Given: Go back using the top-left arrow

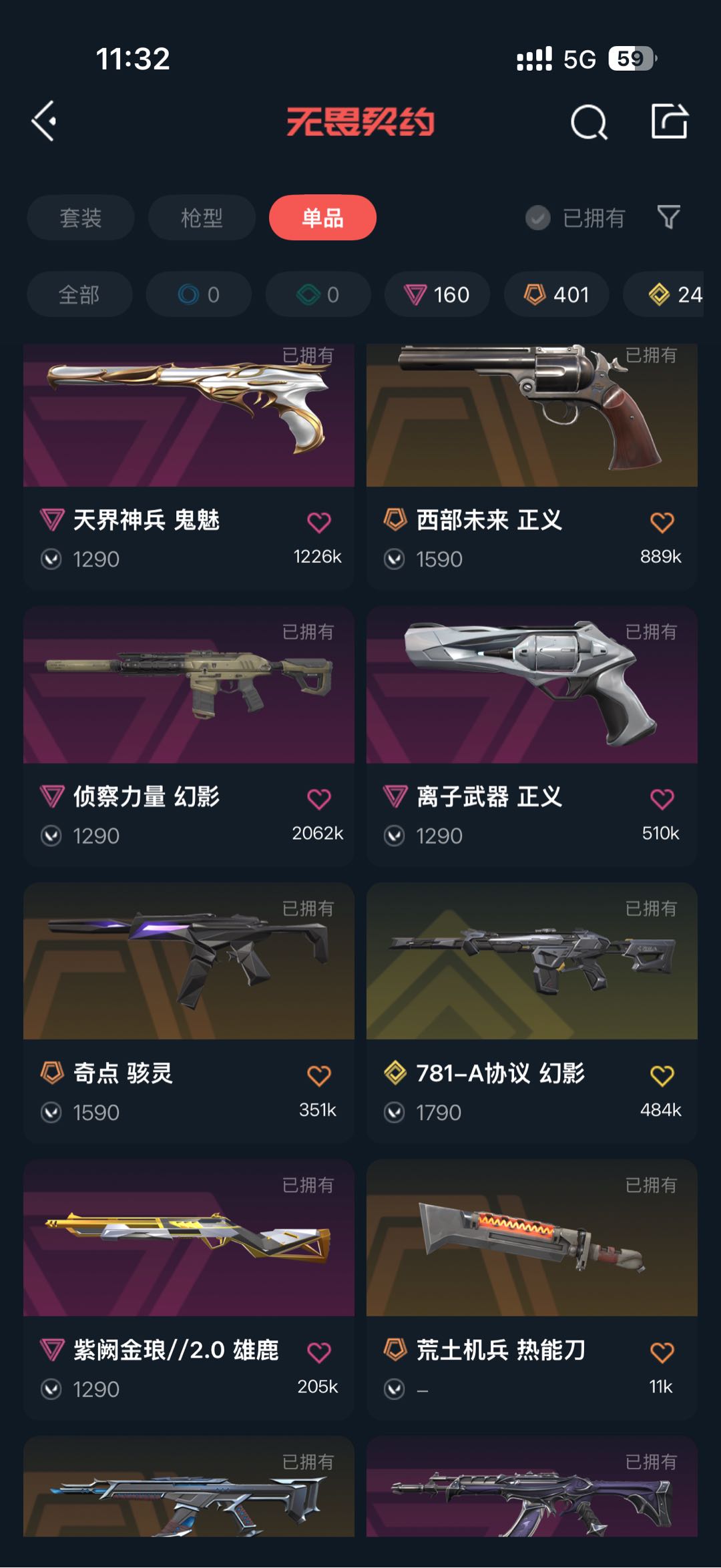Looking at the screenshot, I should (44, 121).
